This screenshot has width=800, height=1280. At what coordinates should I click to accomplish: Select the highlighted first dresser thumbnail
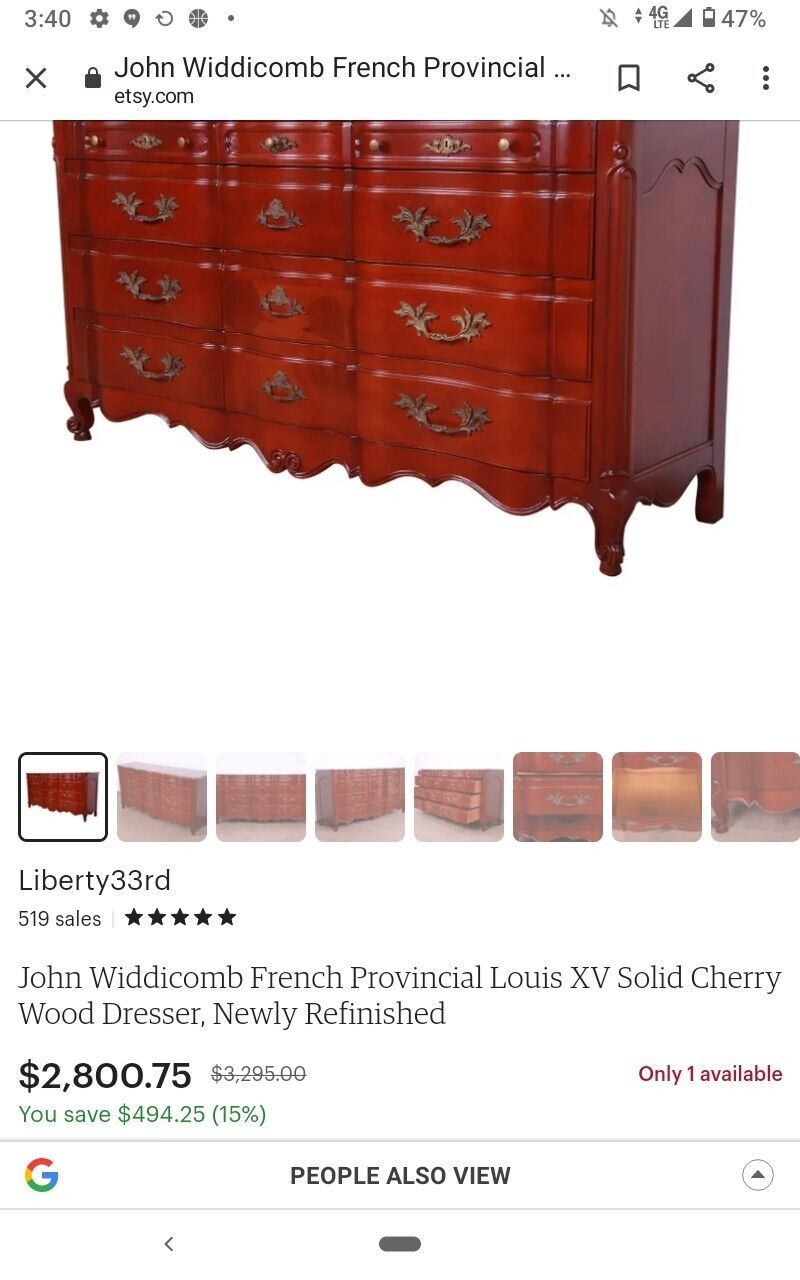(x=63, y=797)
